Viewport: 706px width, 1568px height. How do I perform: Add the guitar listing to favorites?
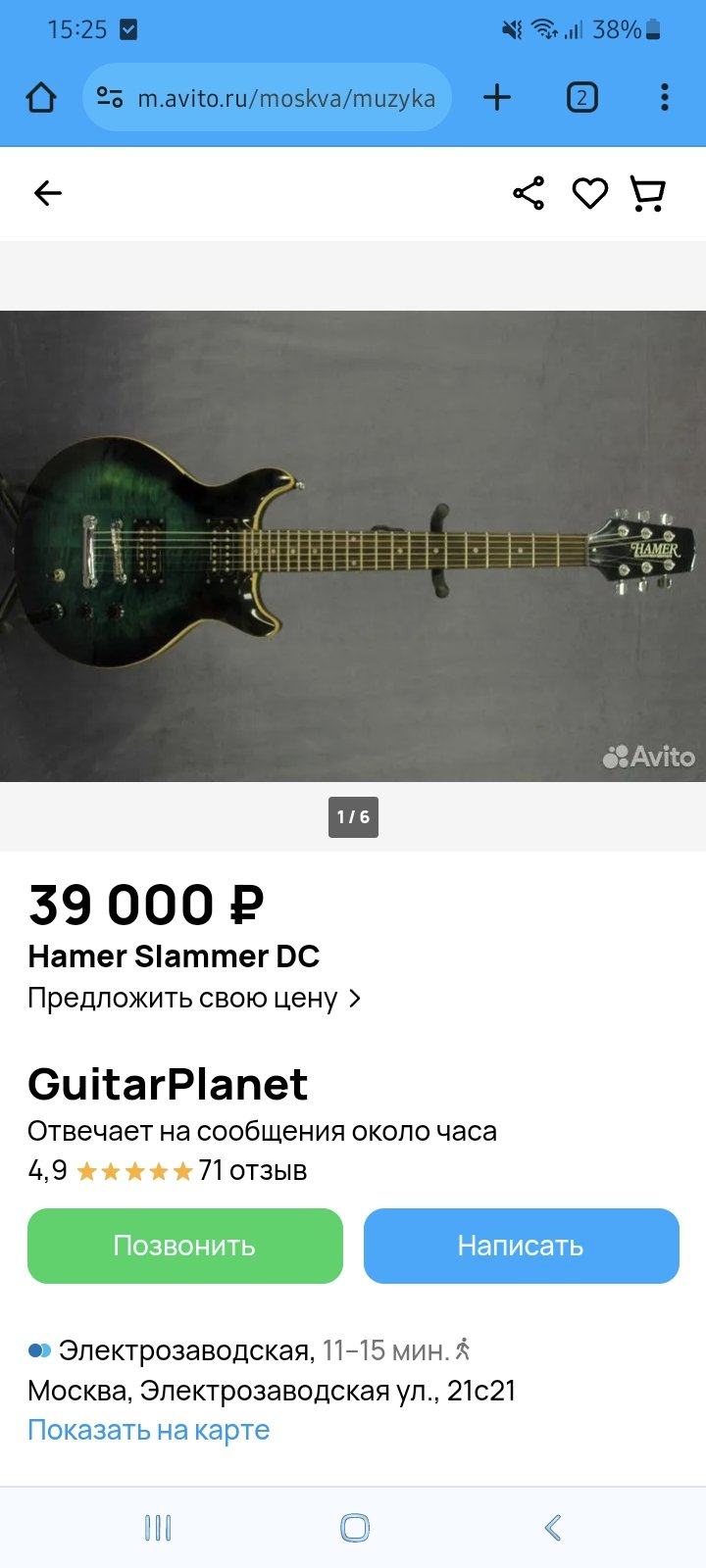point(589,193)
